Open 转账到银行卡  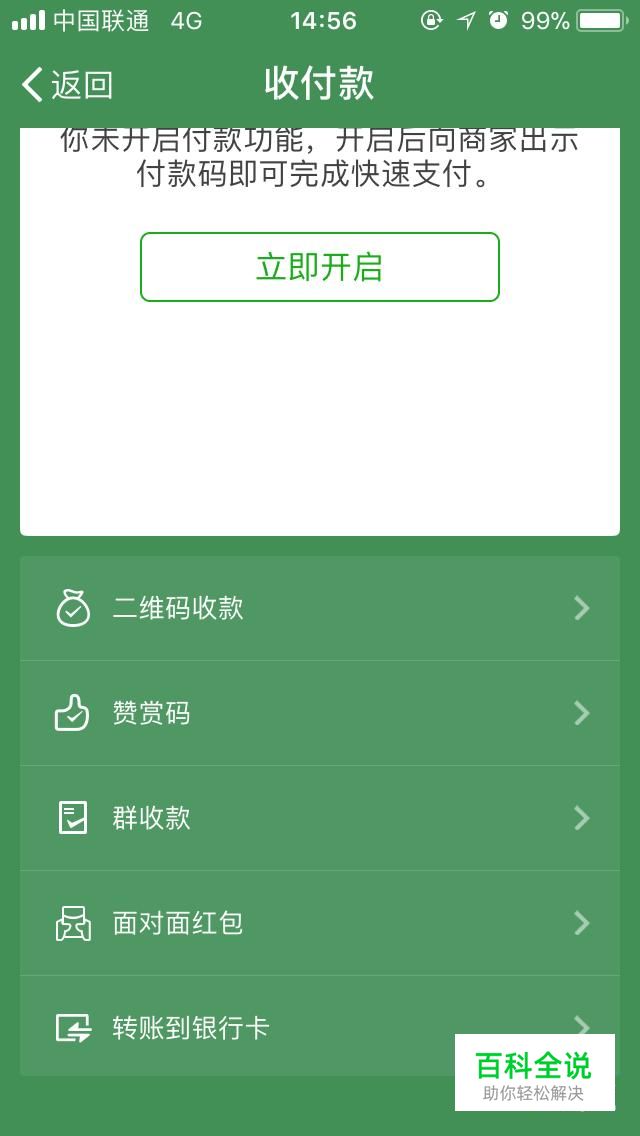[320, 1027]
